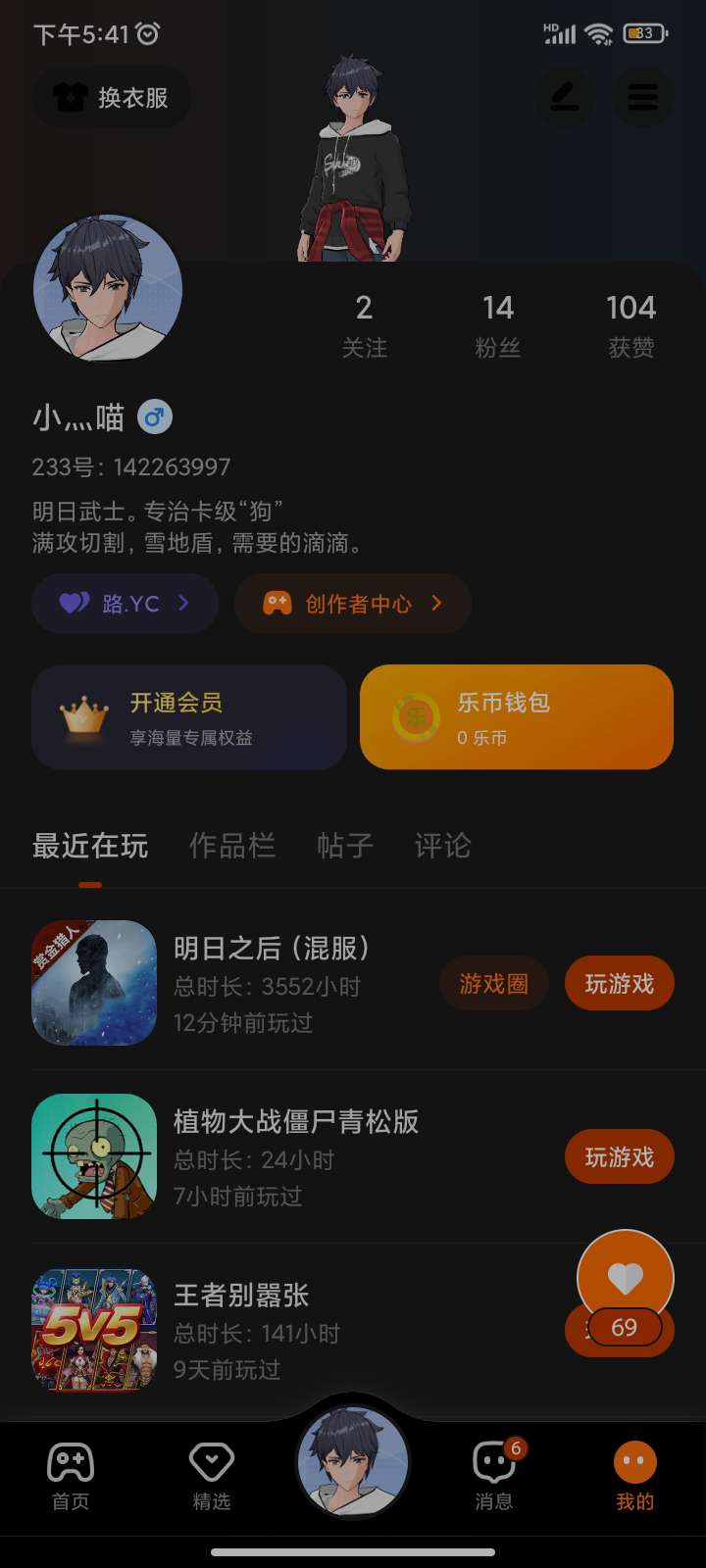Open the 王者别嚣张 game entry
Screen dimensions: 706x1568
pos(241,1297)
